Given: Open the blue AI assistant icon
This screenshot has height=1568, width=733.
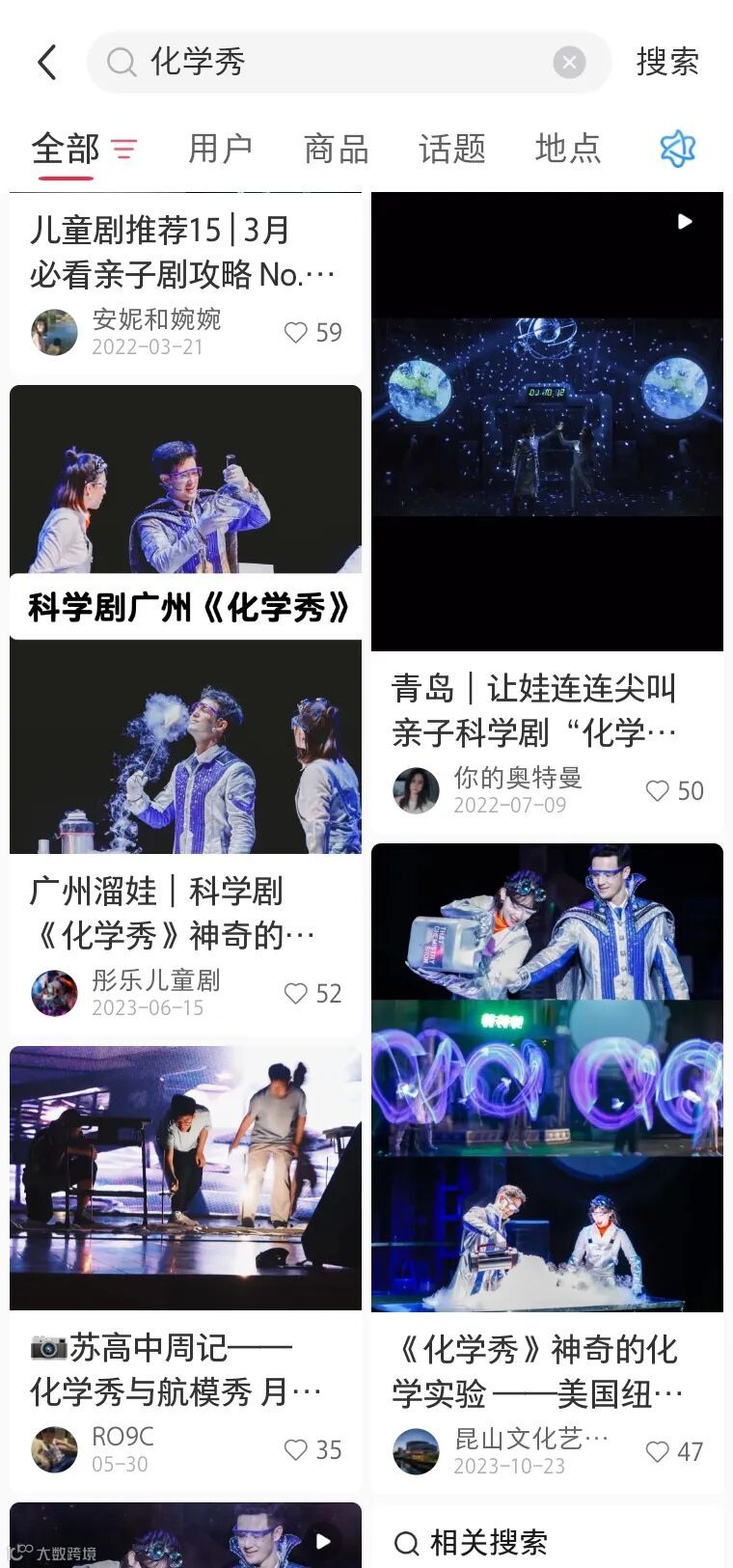Looking at the screenshot, I should tap(677, 150).
